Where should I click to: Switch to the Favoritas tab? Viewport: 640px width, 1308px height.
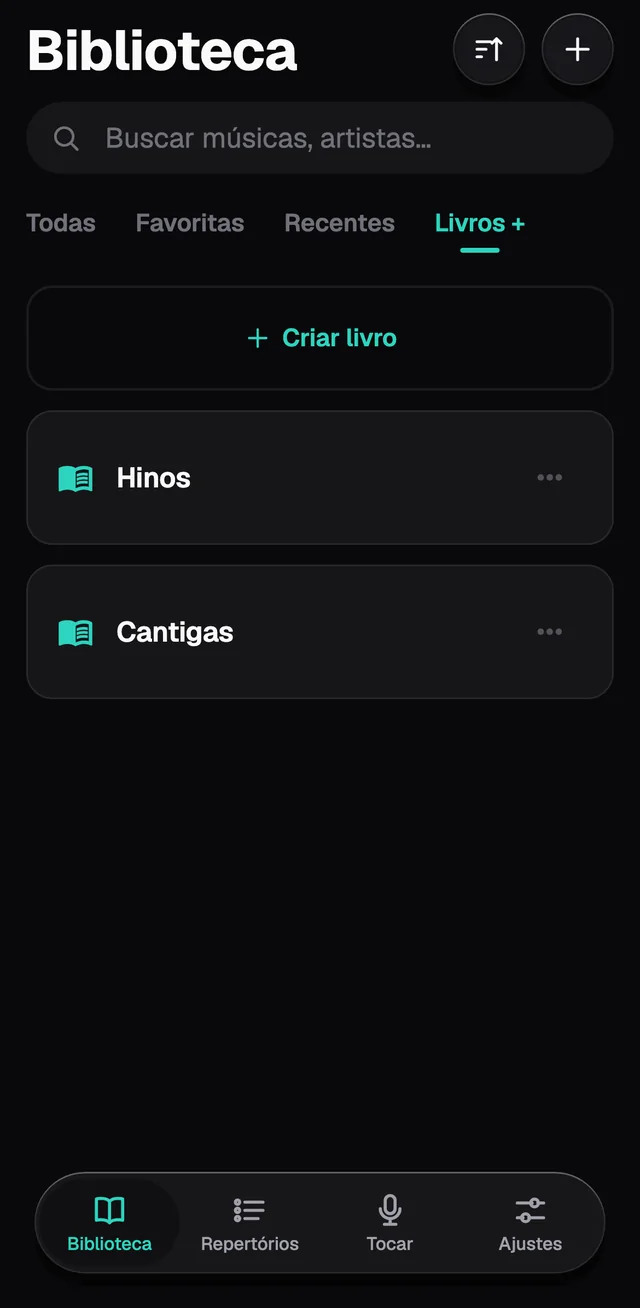pyautogui.click(x=190, y=223)
